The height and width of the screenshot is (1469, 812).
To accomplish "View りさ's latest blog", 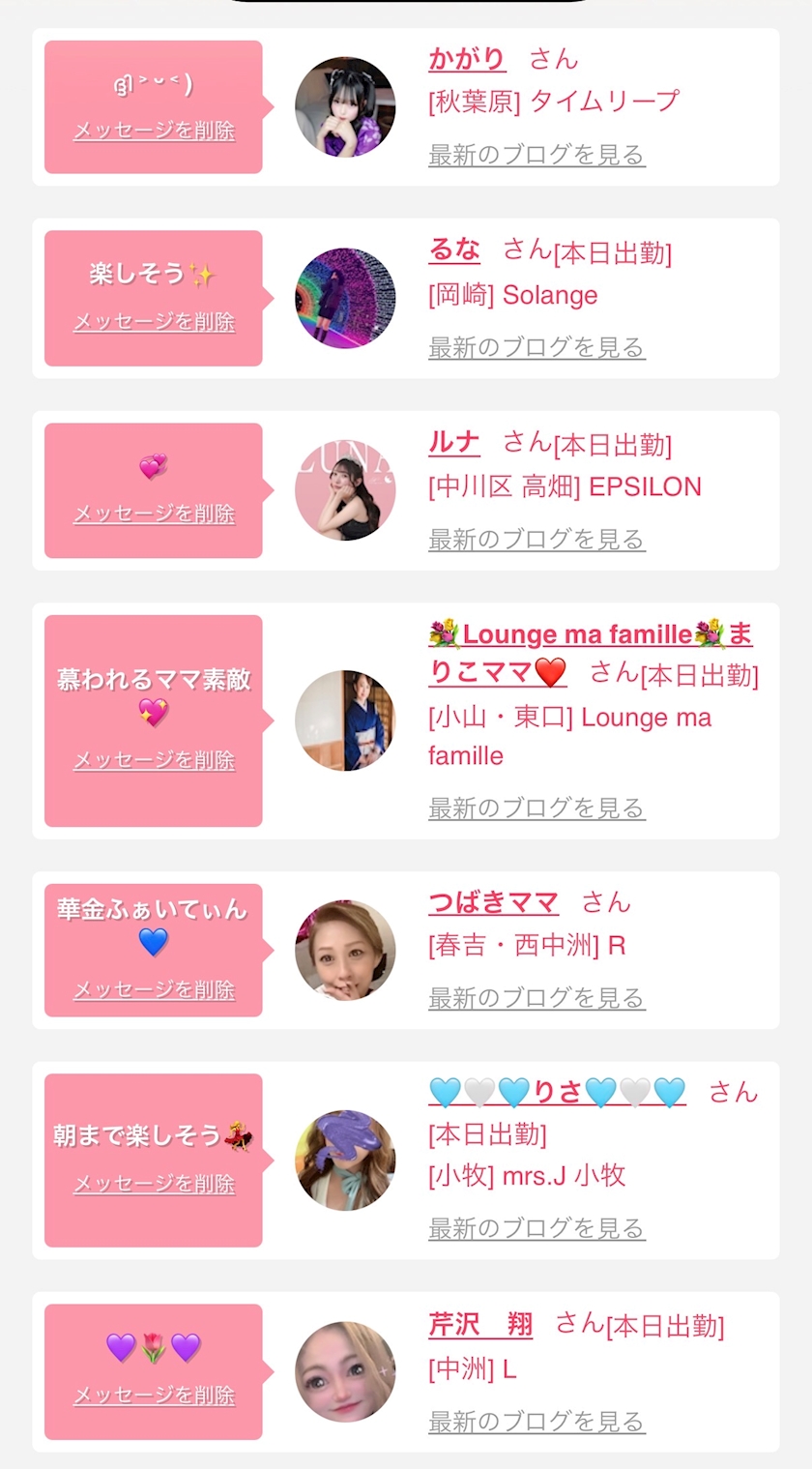I will [536, 1228].
